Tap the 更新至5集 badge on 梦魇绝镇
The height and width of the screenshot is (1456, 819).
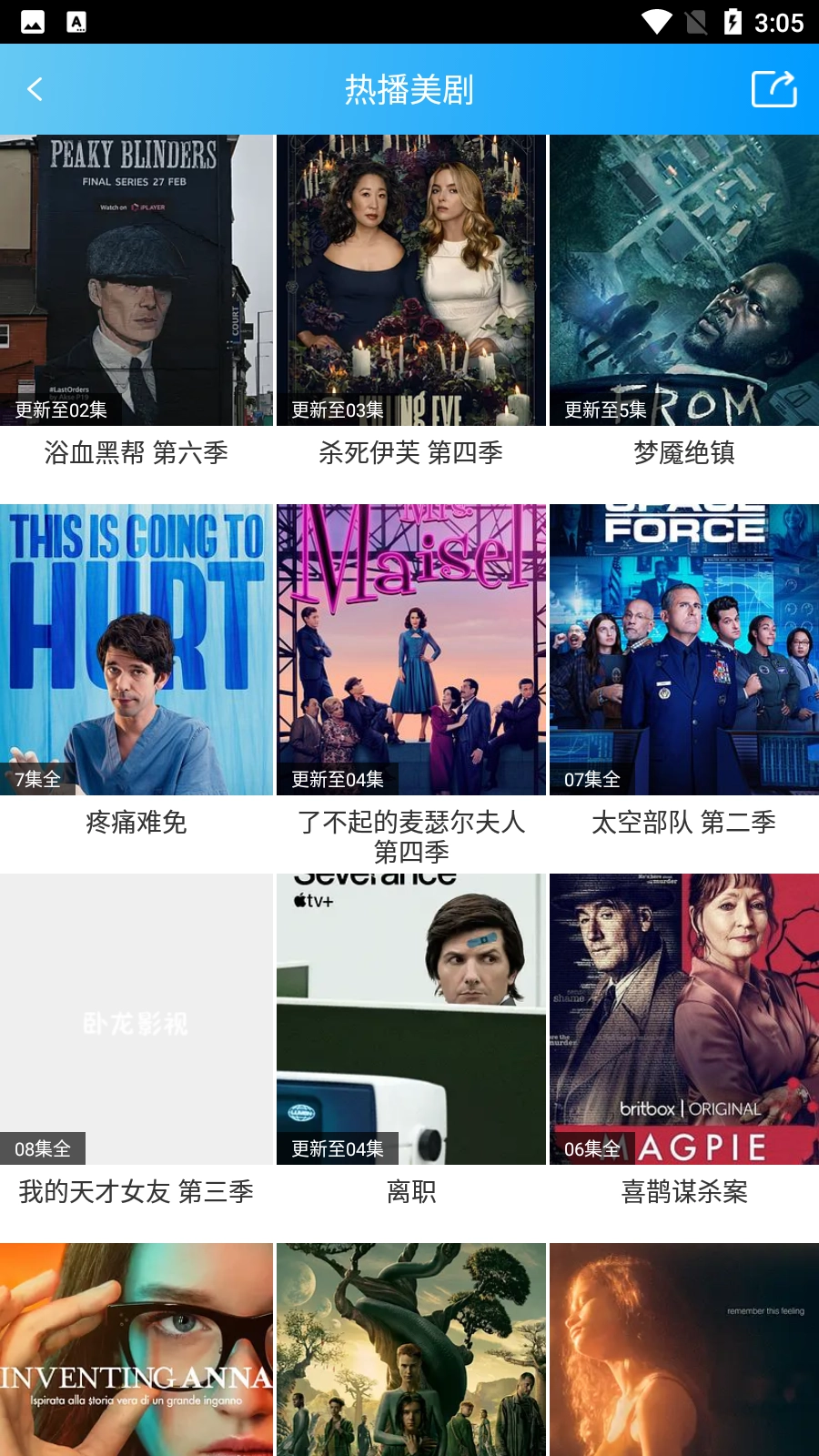tap(604, 410)
